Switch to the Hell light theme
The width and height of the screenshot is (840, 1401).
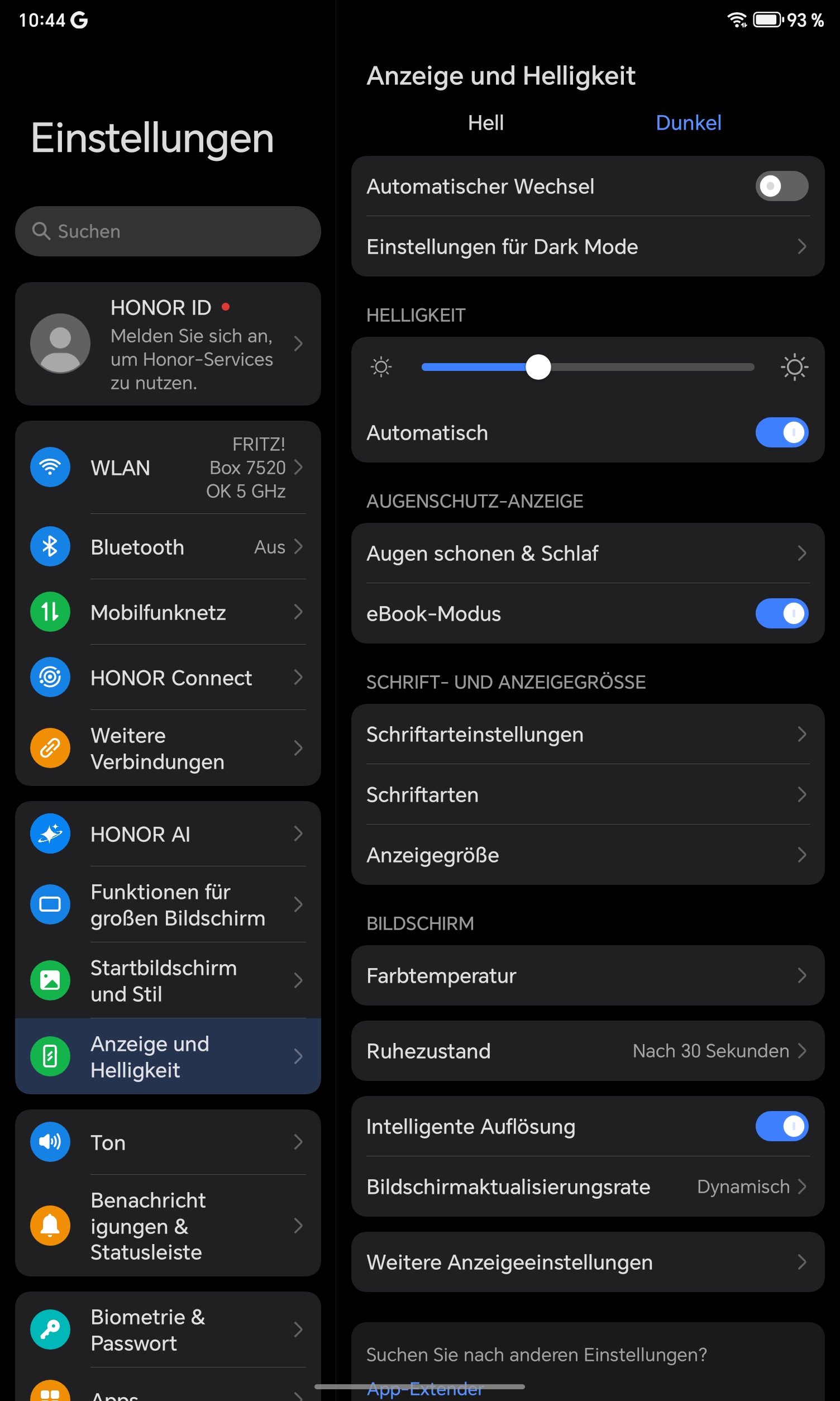pyautogui.click(x=486, y=123)
